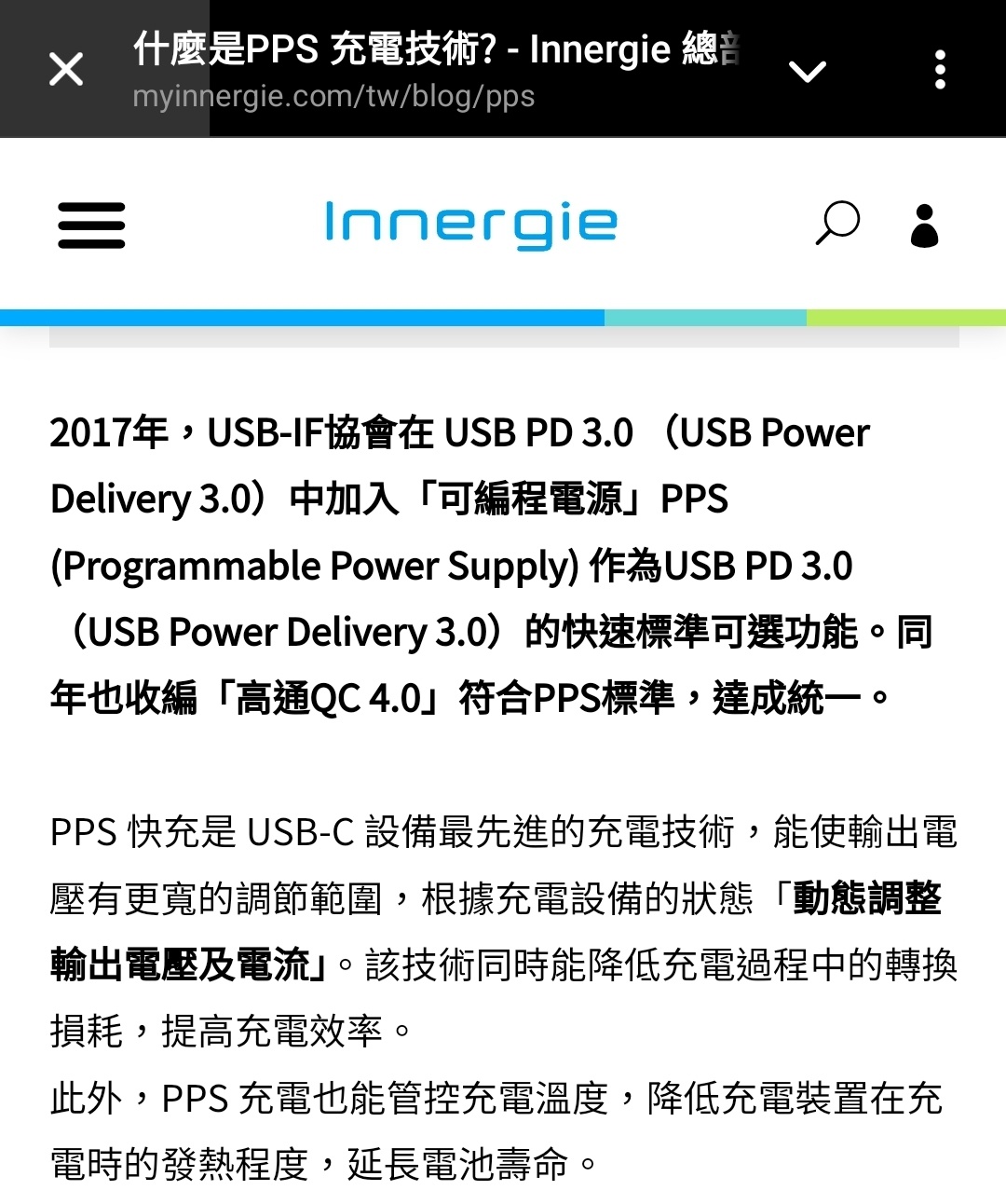Open the user account icon
This screenshot has width=1006, height=1204.
click(924, 226)
